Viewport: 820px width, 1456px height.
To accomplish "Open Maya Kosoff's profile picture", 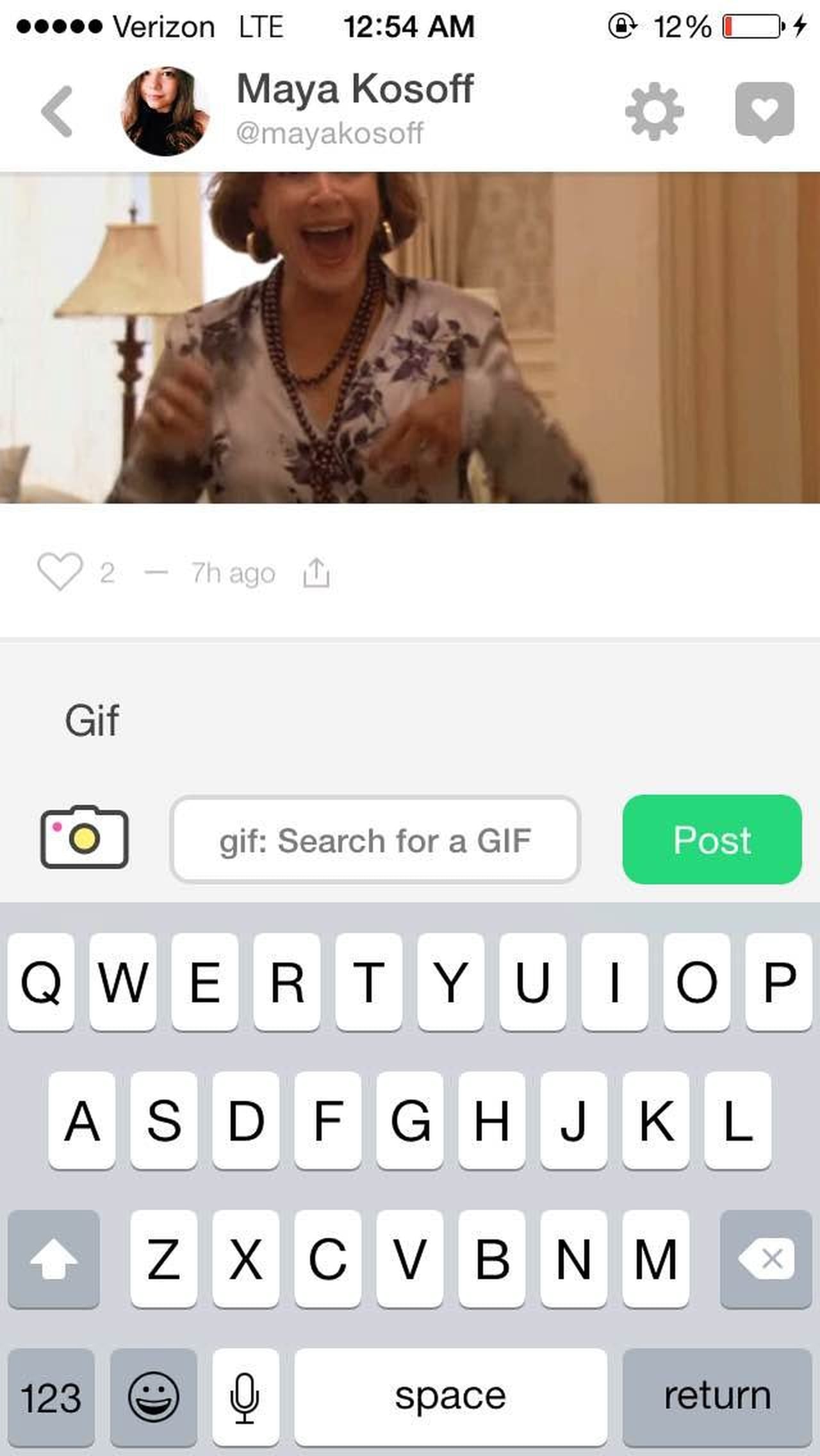I will (166, 111).
